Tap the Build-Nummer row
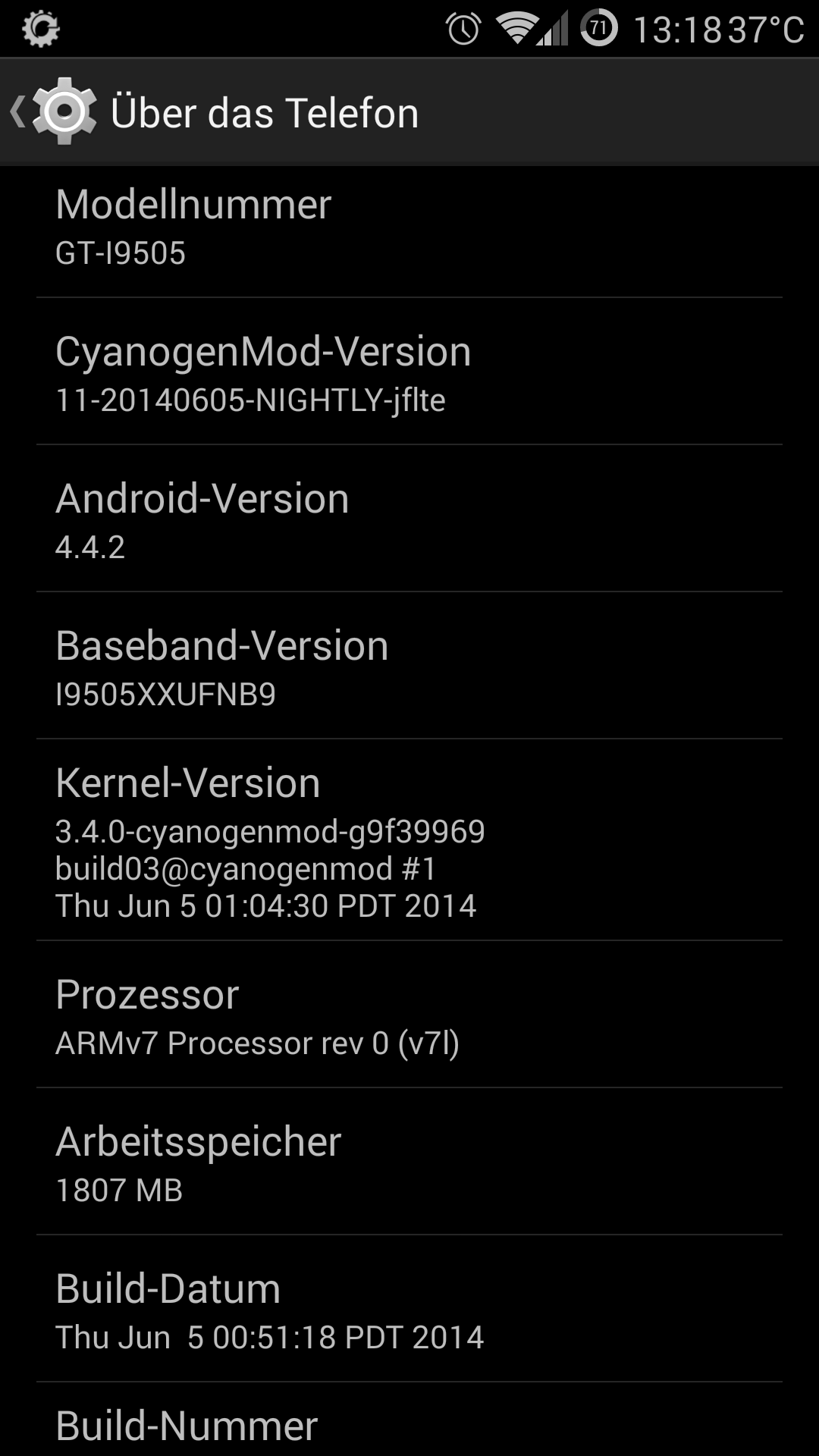819x1456 pixels. (x=409, y=1424)
